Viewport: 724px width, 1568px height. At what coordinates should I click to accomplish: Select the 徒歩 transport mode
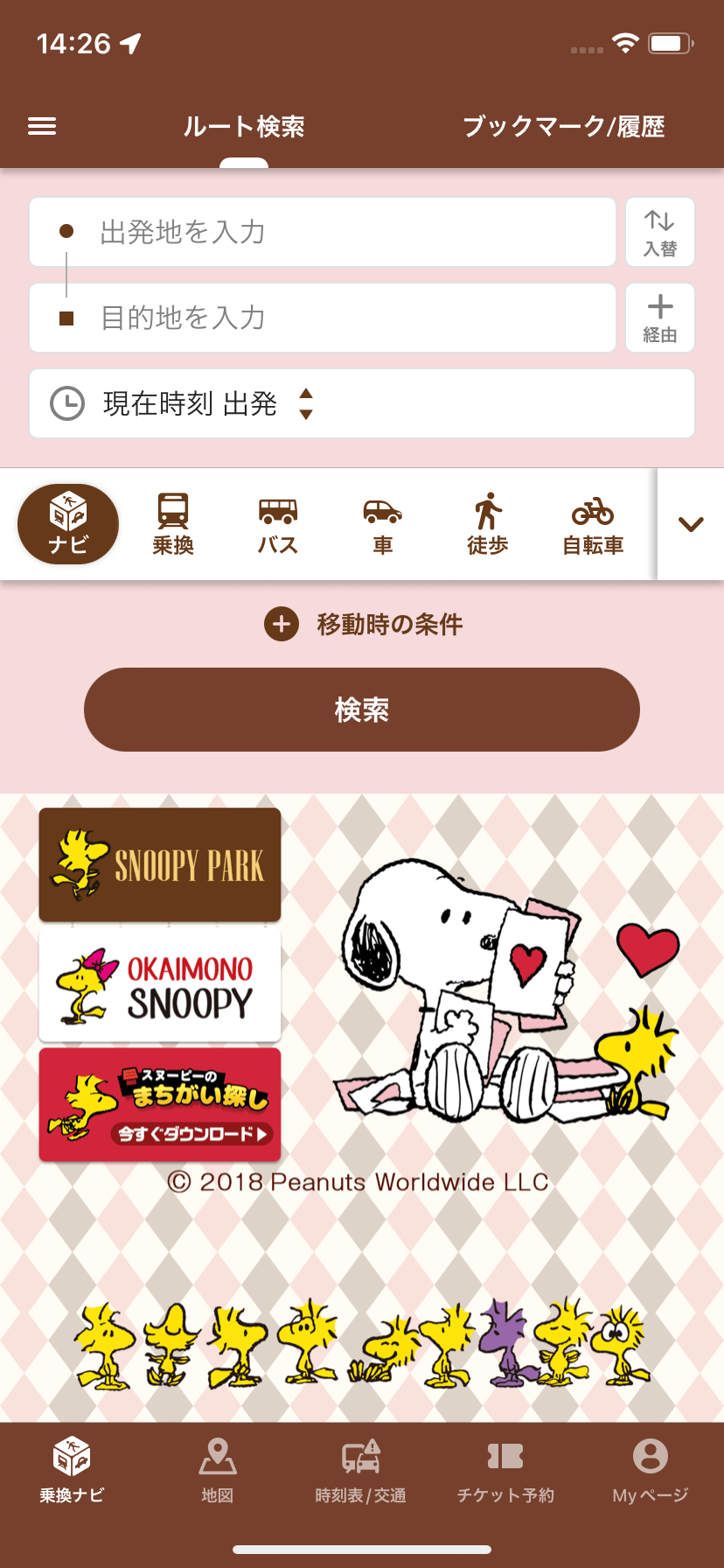tap(488, 524)
